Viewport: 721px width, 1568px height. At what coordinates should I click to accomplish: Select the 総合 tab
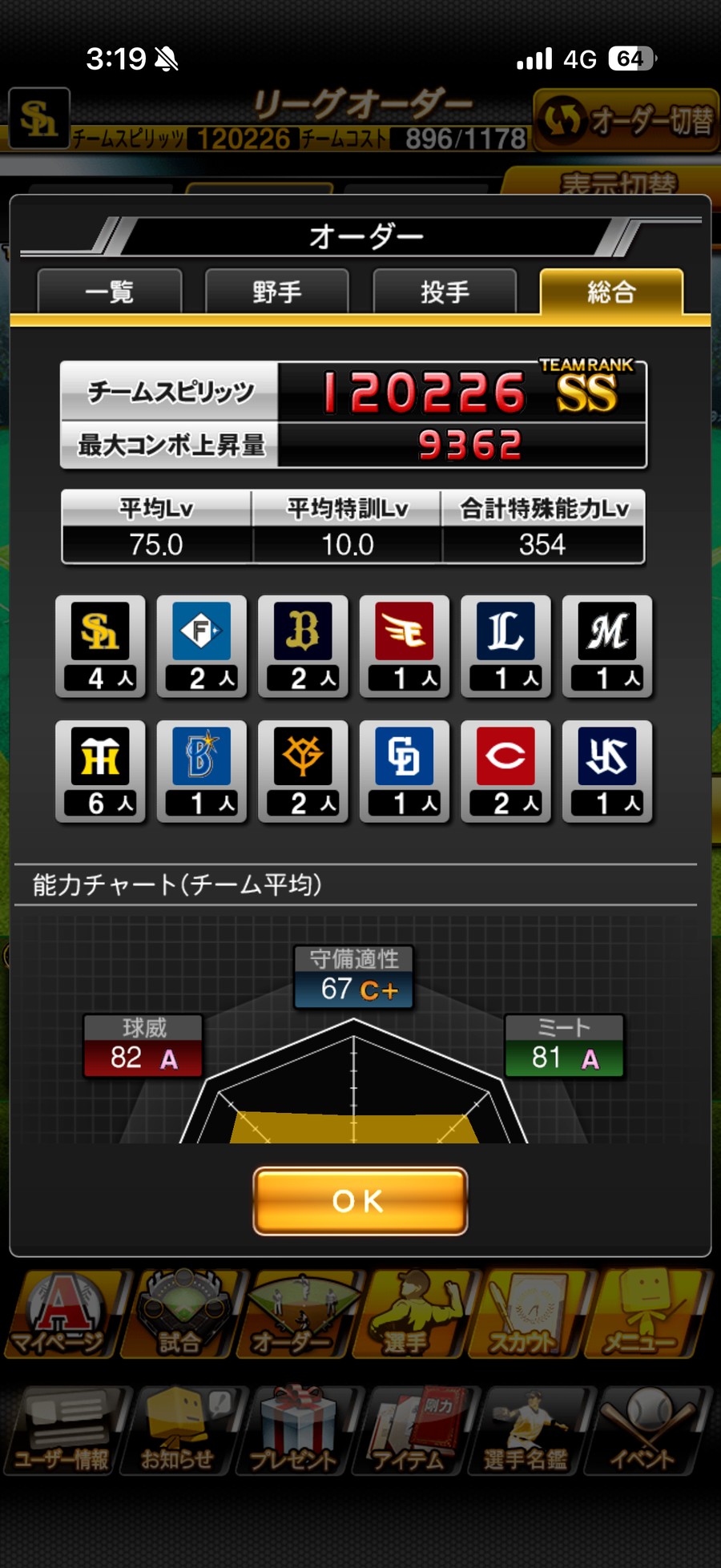pos(611,292)
